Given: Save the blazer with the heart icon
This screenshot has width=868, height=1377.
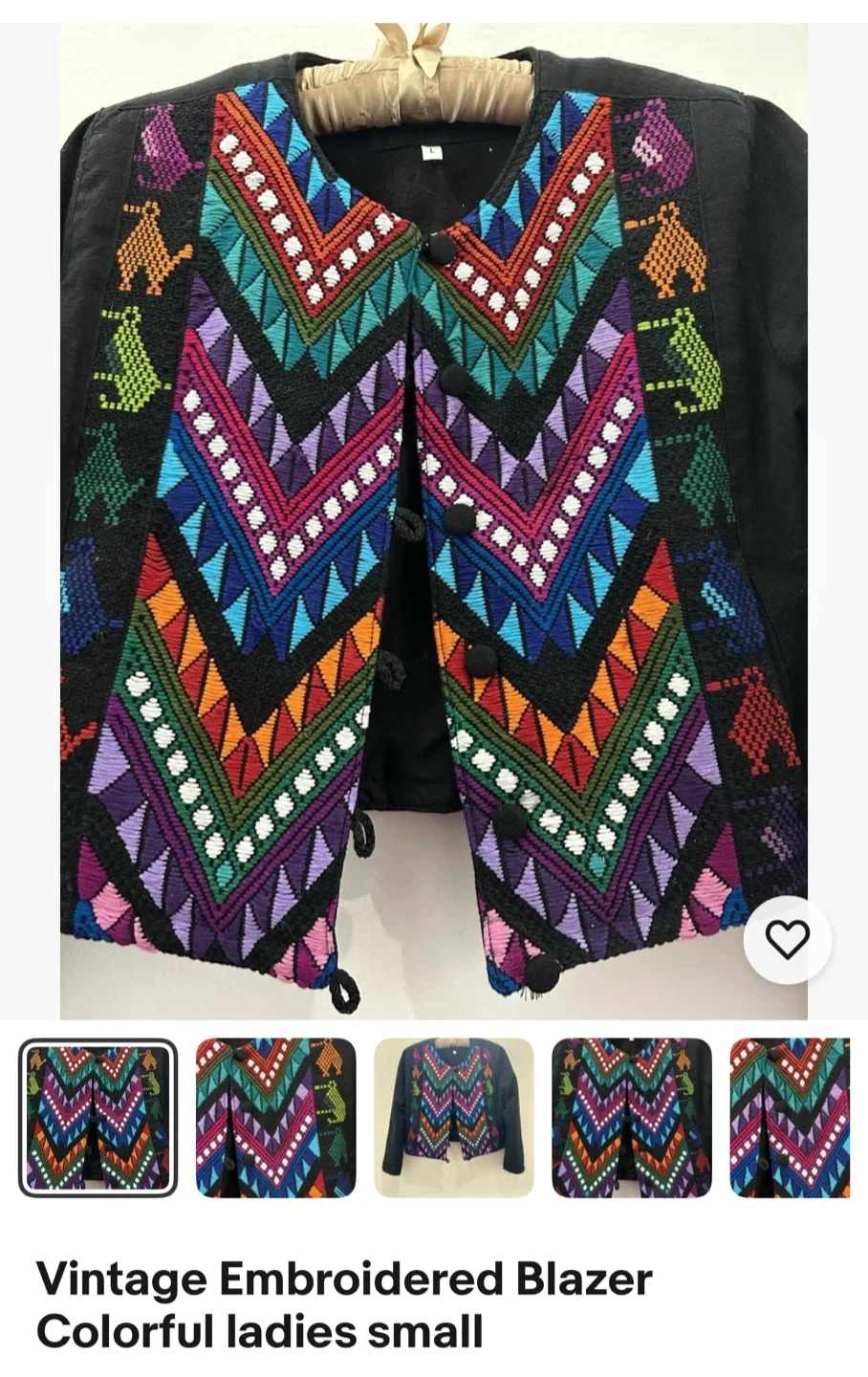Looking at the screenshot, I should click(x=788, y=940).
